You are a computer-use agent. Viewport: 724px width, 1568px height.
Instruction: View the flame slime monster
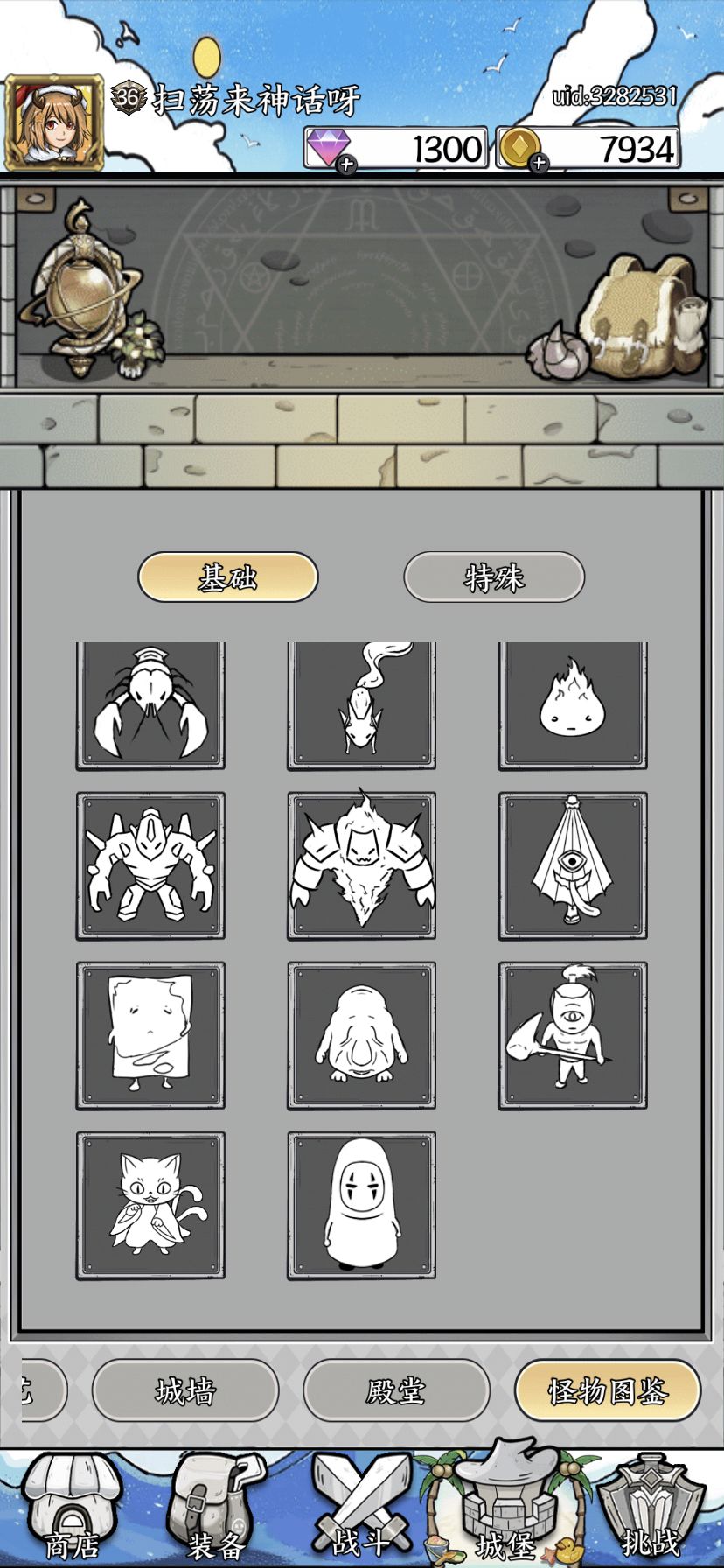tap(573, 705)
